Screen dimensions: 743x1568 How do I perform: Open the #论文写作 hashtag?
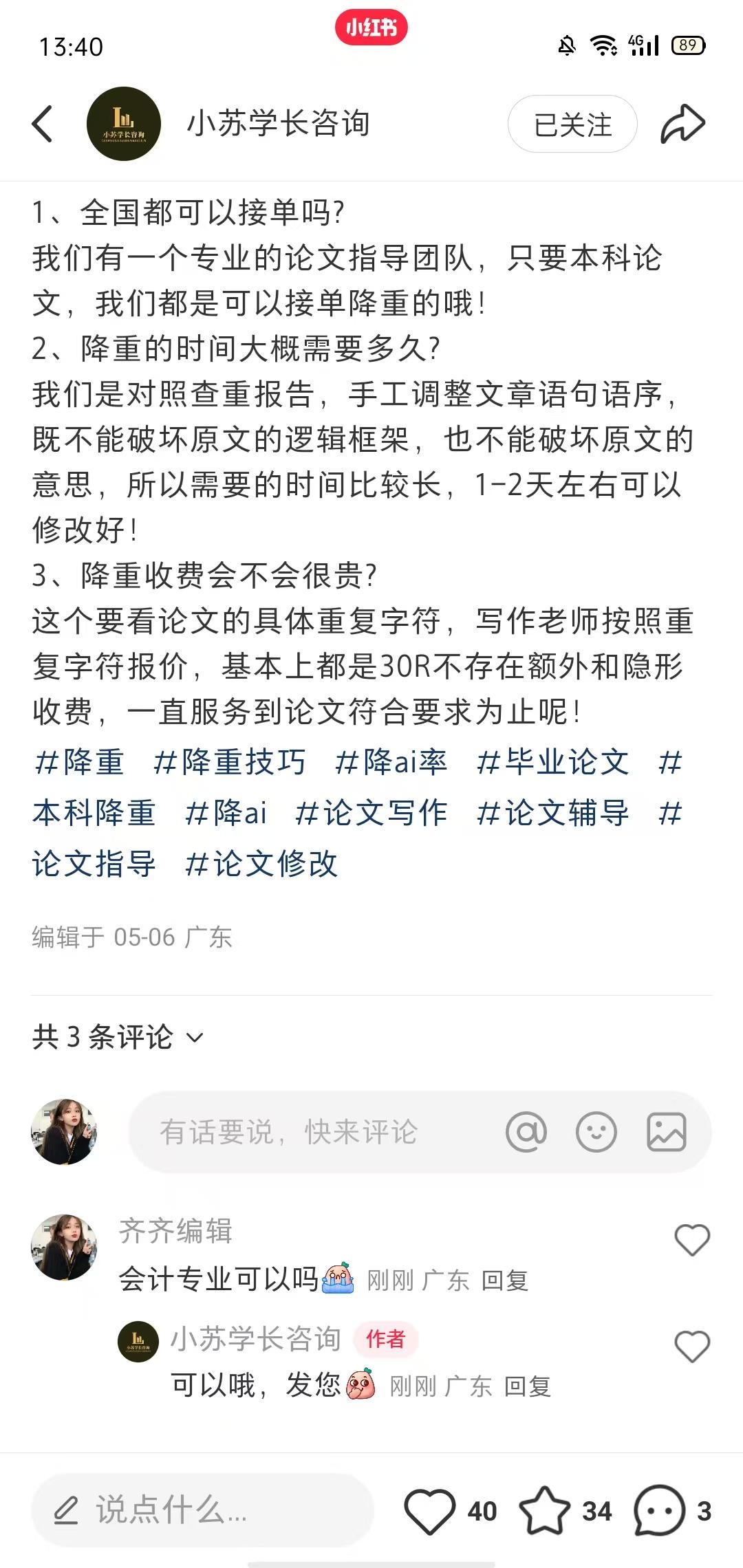click(x=371, y=813)
